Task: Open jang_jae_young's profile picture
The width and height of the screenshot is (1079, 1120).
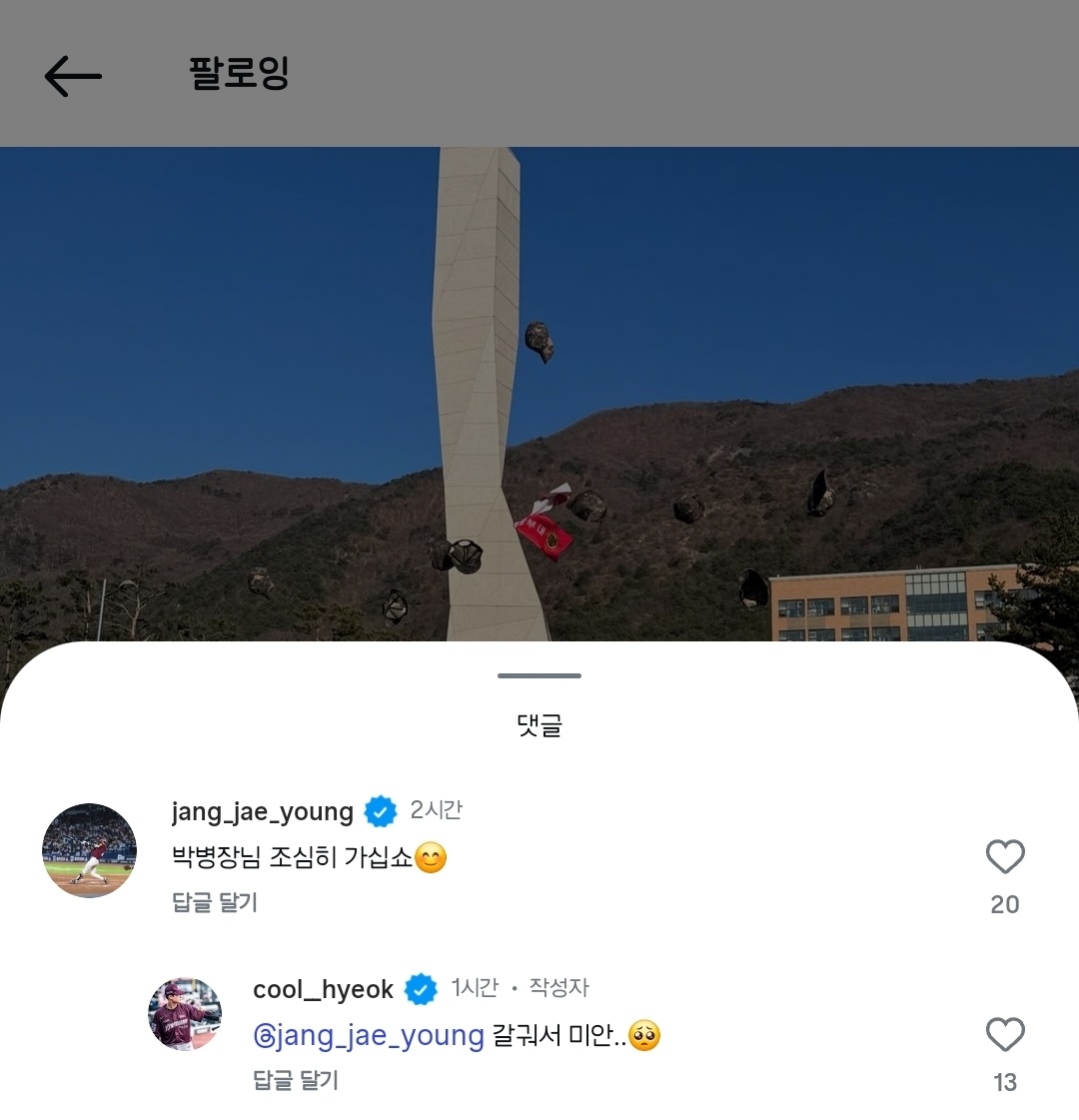Action: coord(89,850)
